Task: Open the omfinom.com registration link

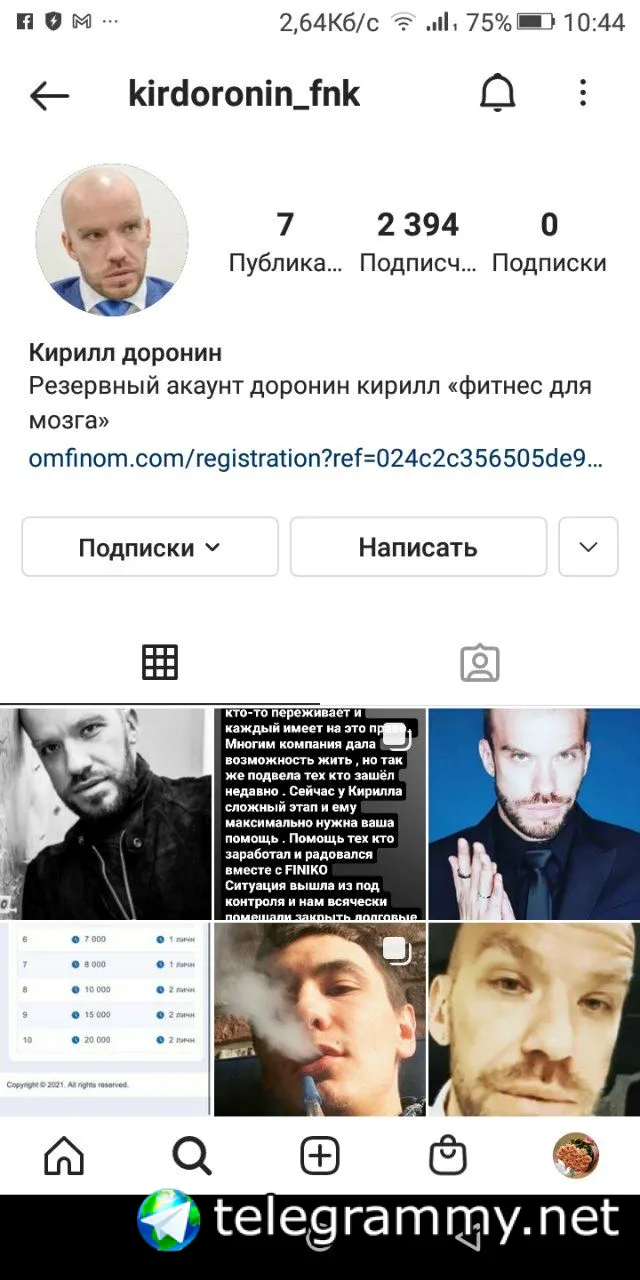Action: pyautogui.click(x=315, y=459)
